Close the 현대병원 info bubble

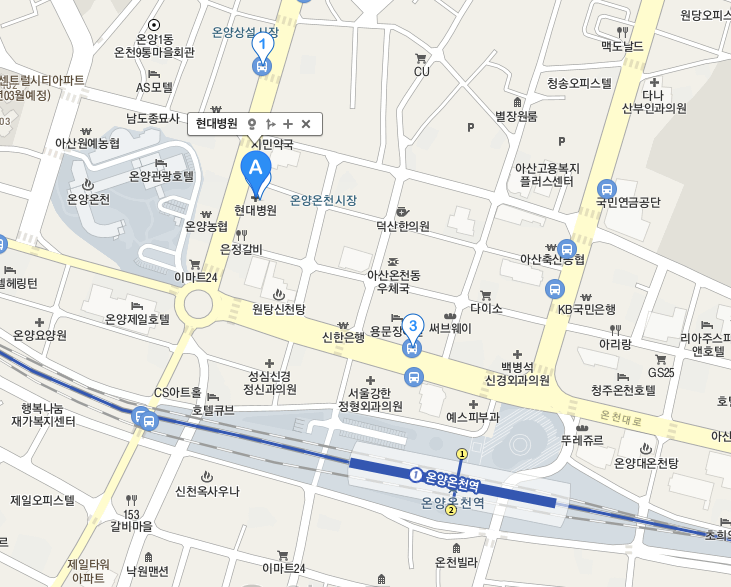tap(306, 124)
